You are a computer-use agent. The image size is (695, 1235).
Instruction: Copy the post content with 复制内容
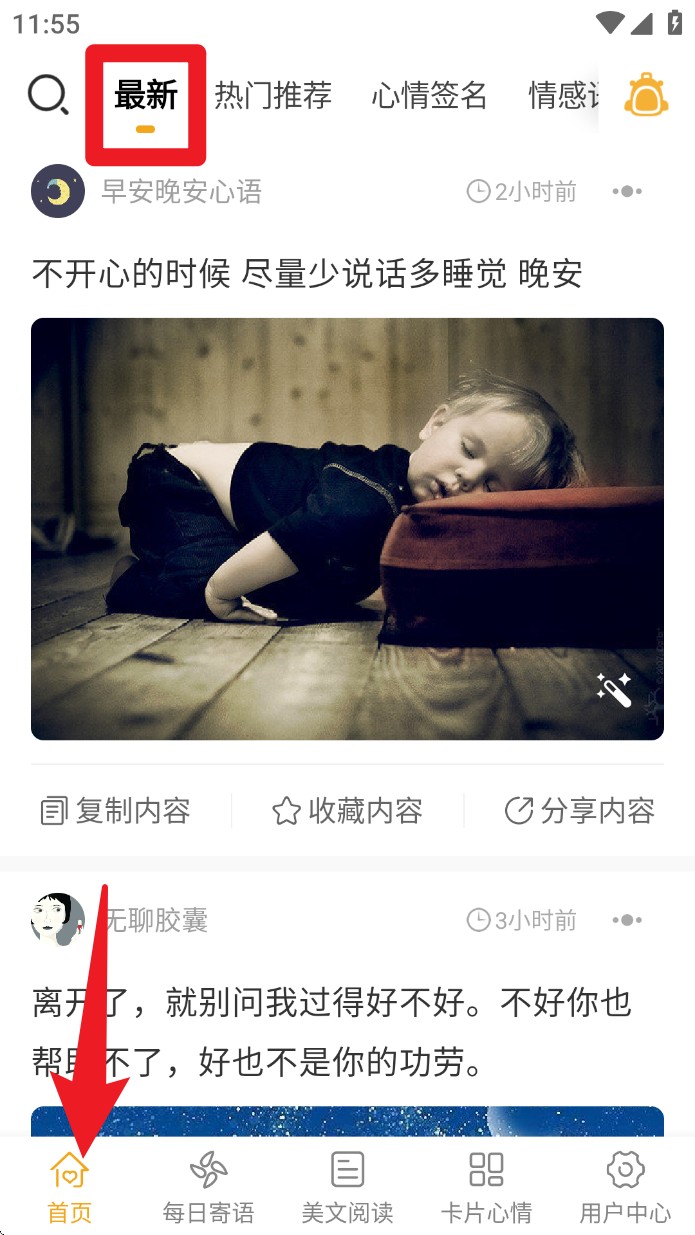pos(116,810)
